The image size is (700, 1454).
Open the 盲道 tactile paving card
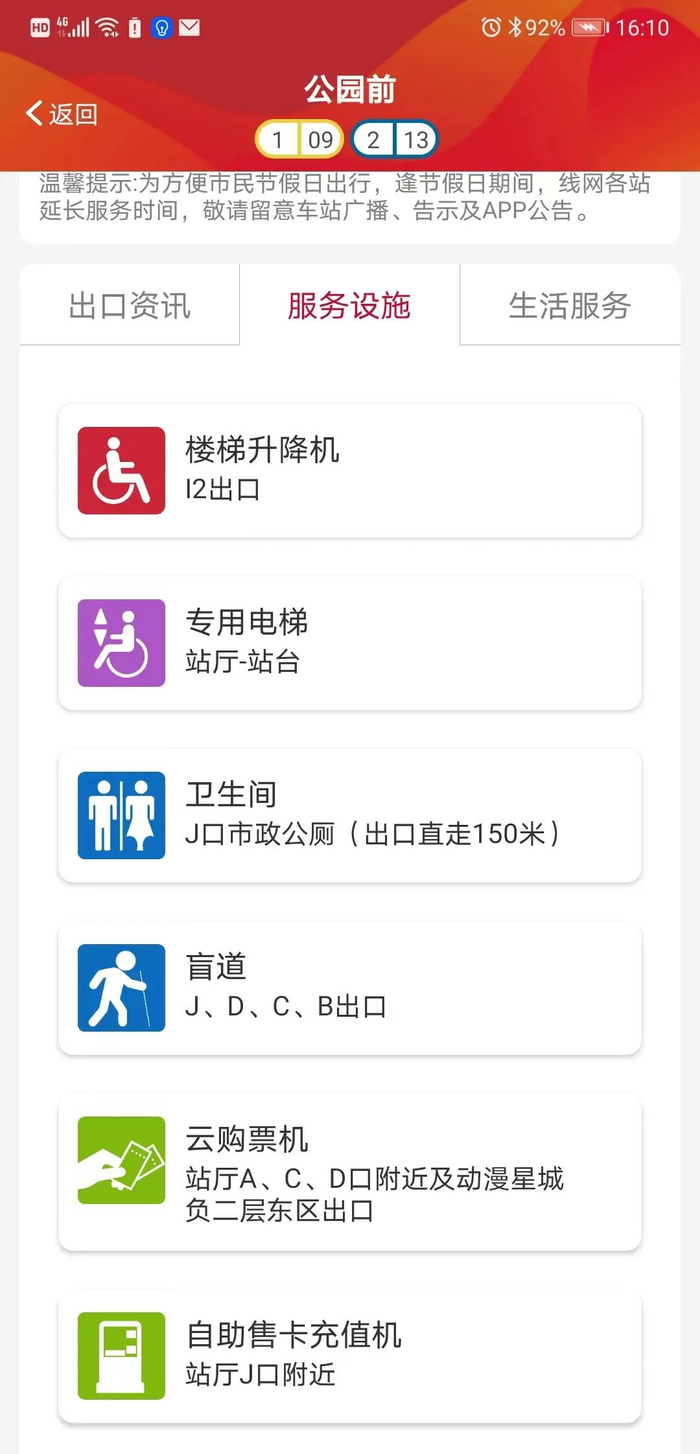pos(349,988)
